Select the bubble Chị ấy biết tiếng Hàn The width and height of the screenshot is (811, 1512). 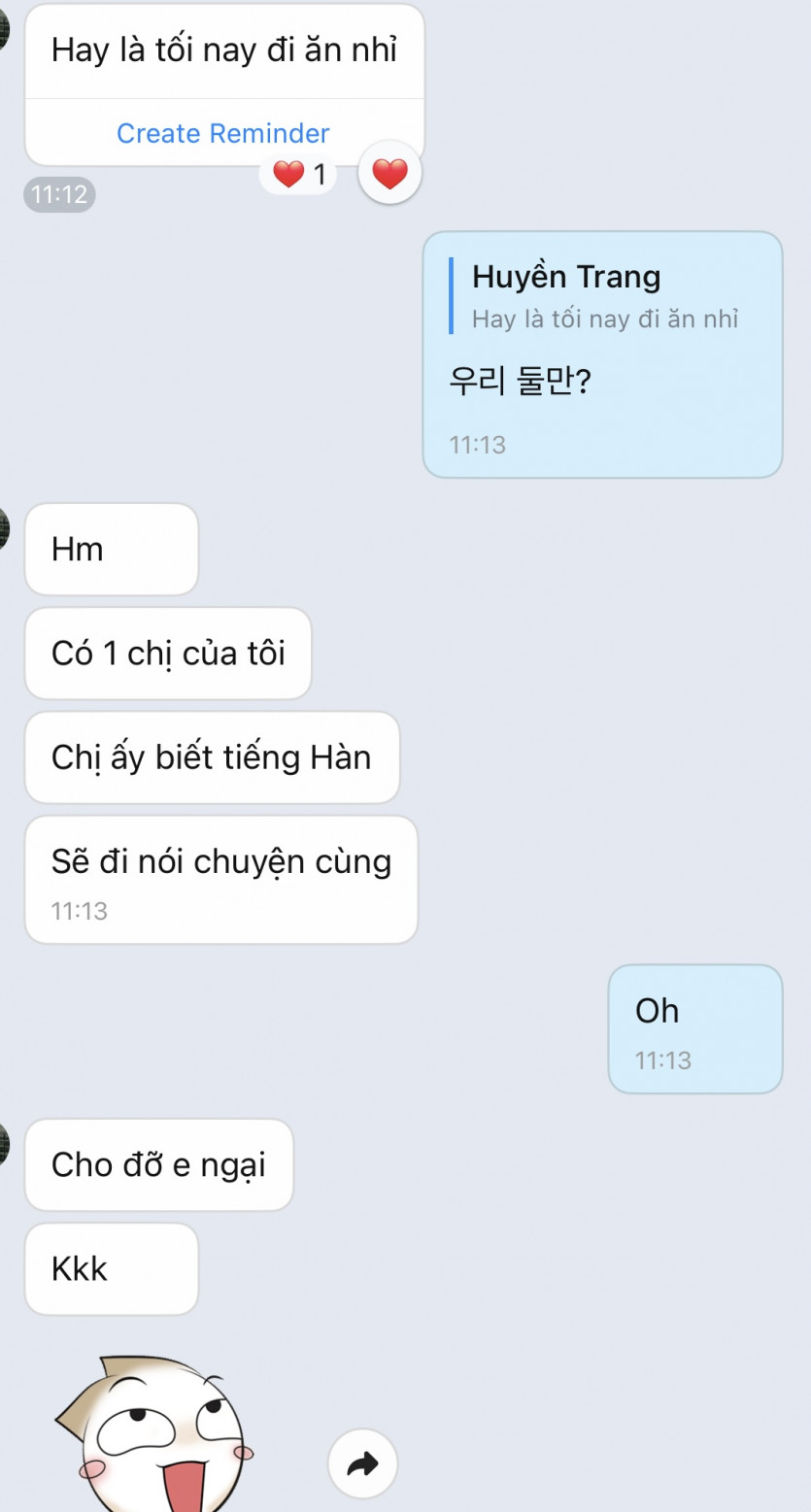point(212,757)
